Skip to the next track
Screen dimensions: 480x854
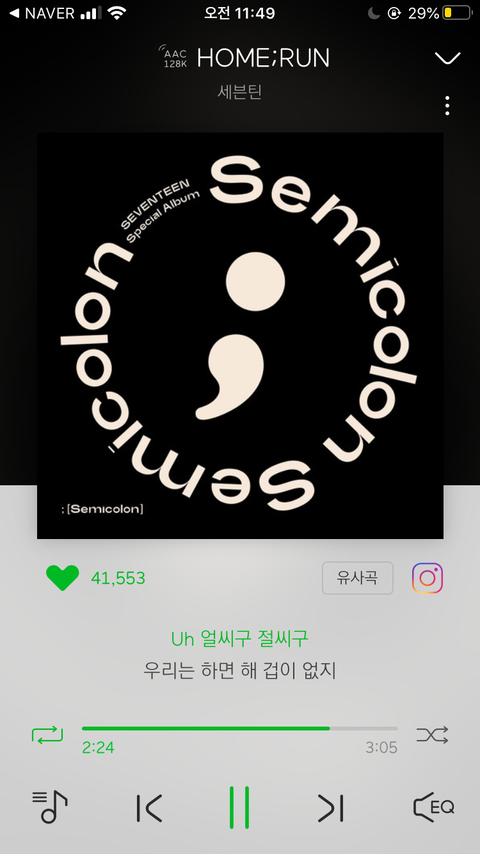coord(331,808)
